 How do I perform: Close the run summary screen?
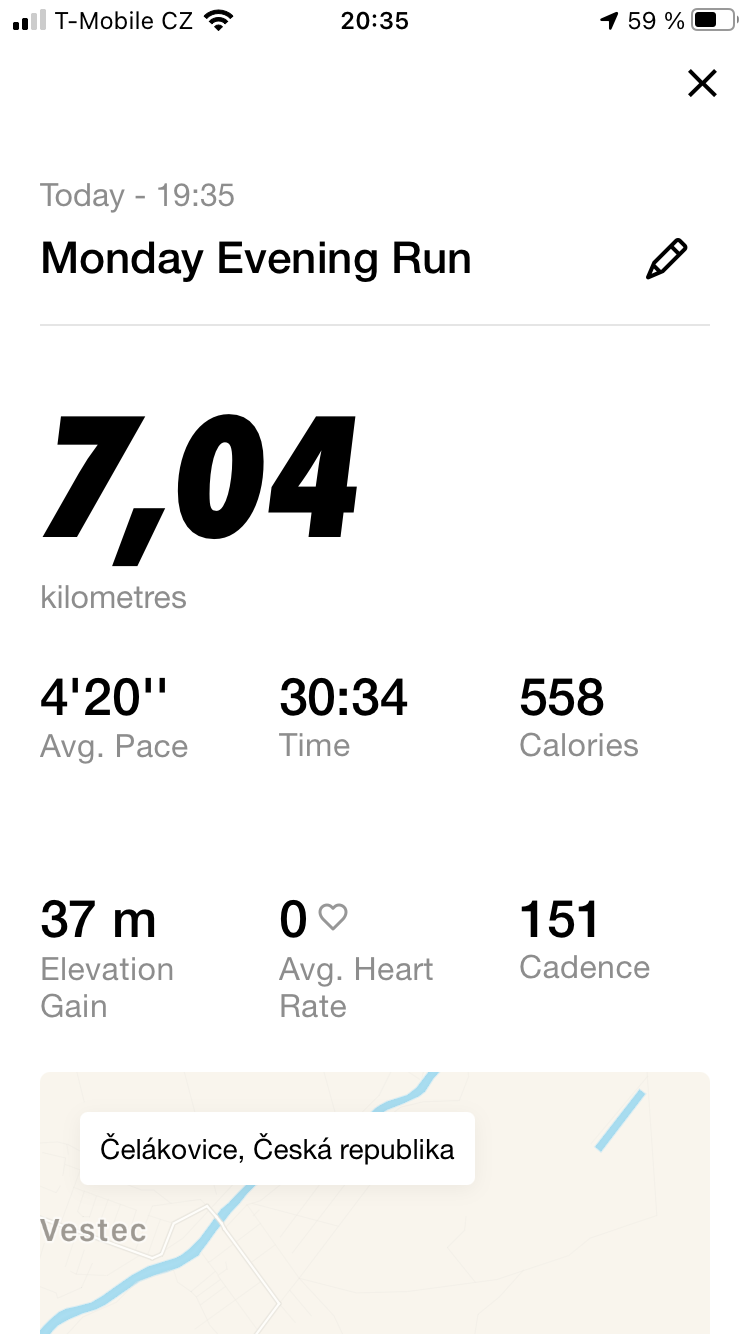pyautogui.click(x=703, y=83)
